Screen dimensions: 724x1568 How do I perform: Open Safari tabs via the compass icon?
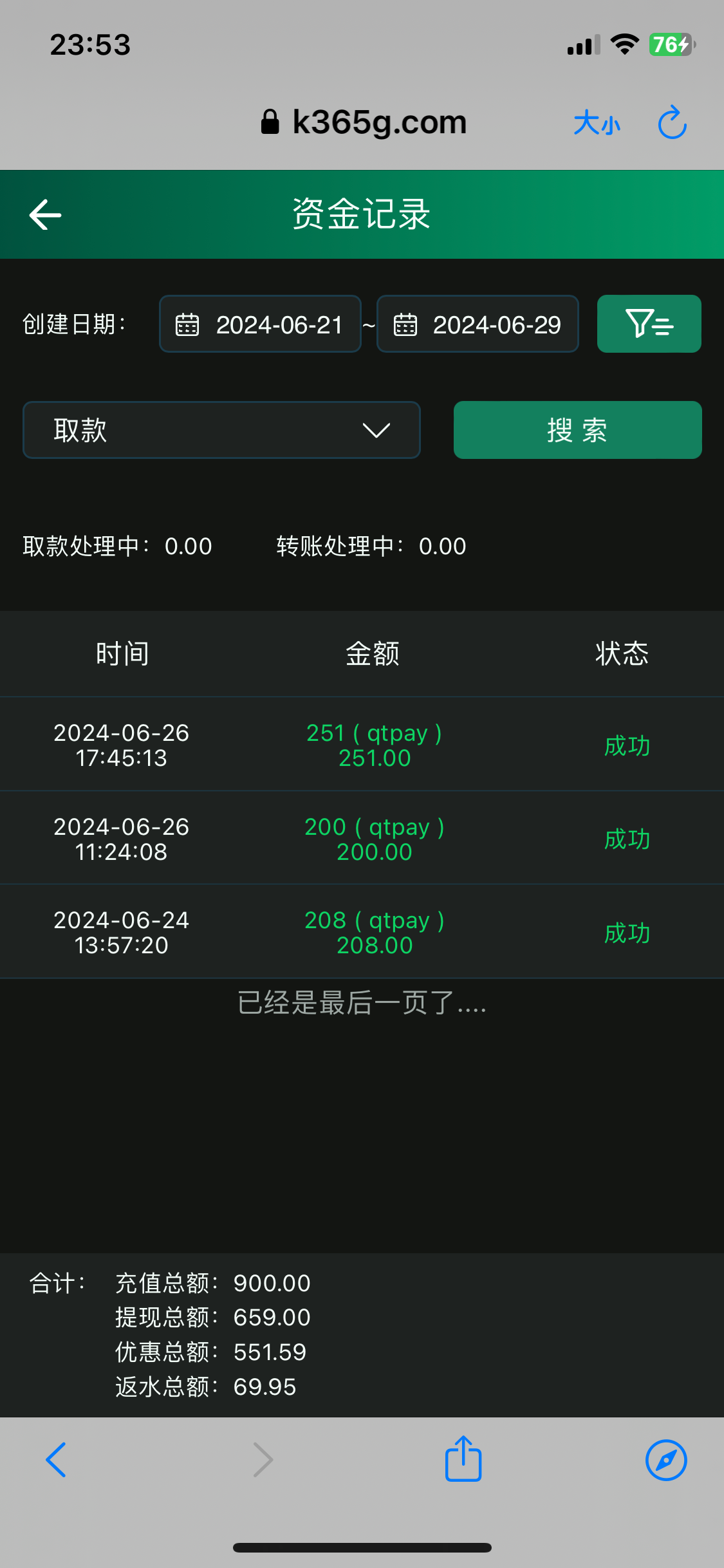pyautogui.click(x=667, y=1459)
